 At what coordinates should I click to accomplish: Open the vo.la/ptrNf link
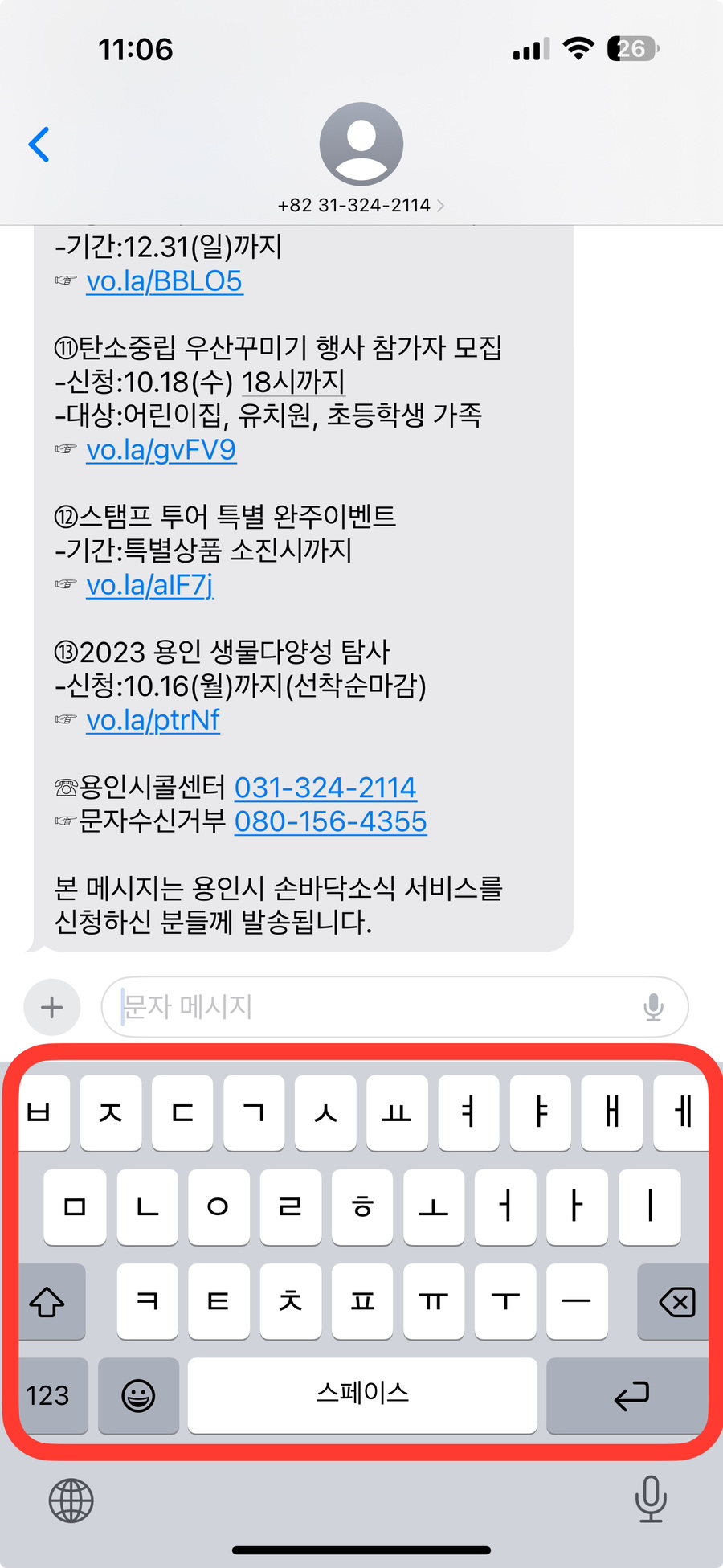153,720
